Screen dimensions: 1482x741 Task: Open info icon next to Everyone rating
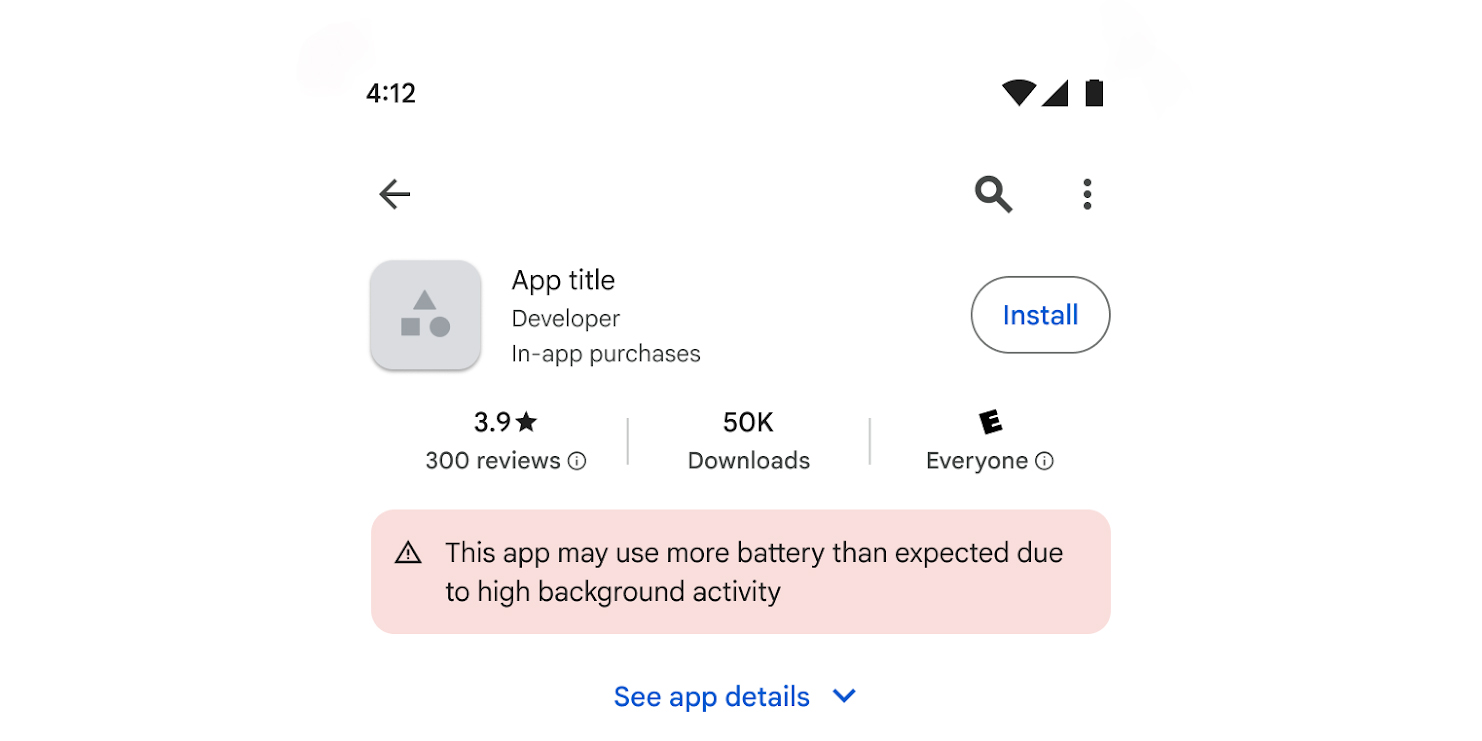pyautogui.click(x=1044, y=461)
